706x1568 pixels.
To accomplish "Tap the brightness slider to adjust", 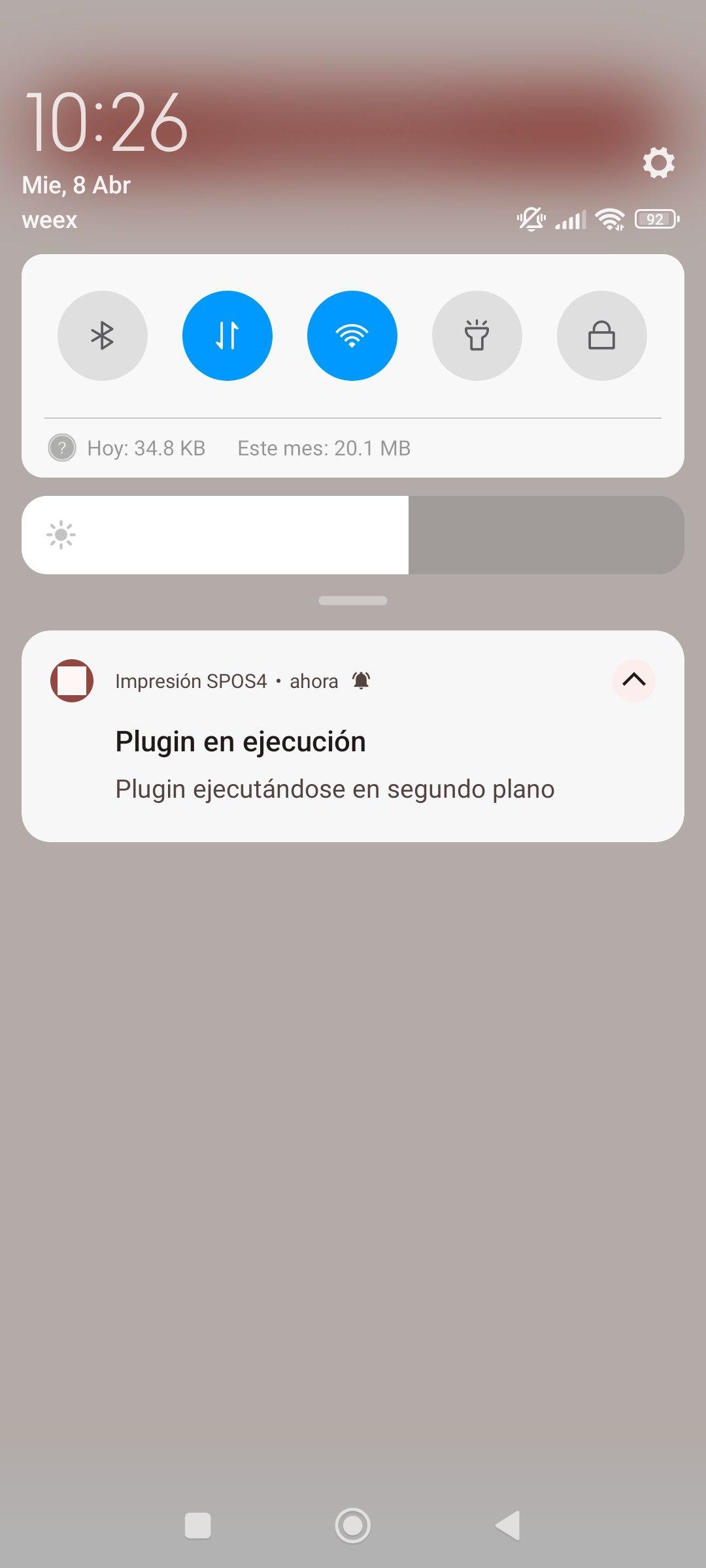I will coord(353,535).
